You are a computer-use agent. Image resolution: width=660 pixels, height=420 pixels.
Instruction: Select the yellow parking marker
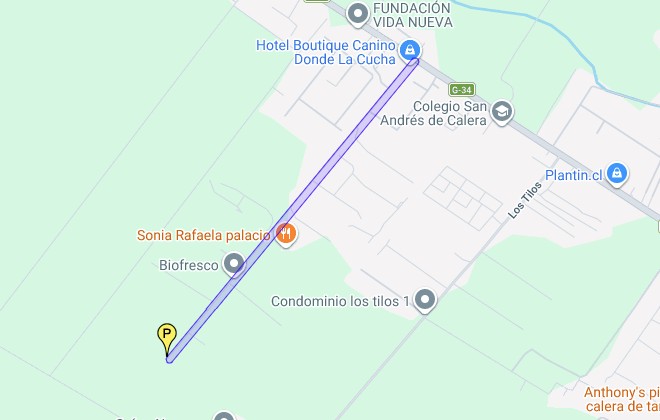(x=167, y=338)
